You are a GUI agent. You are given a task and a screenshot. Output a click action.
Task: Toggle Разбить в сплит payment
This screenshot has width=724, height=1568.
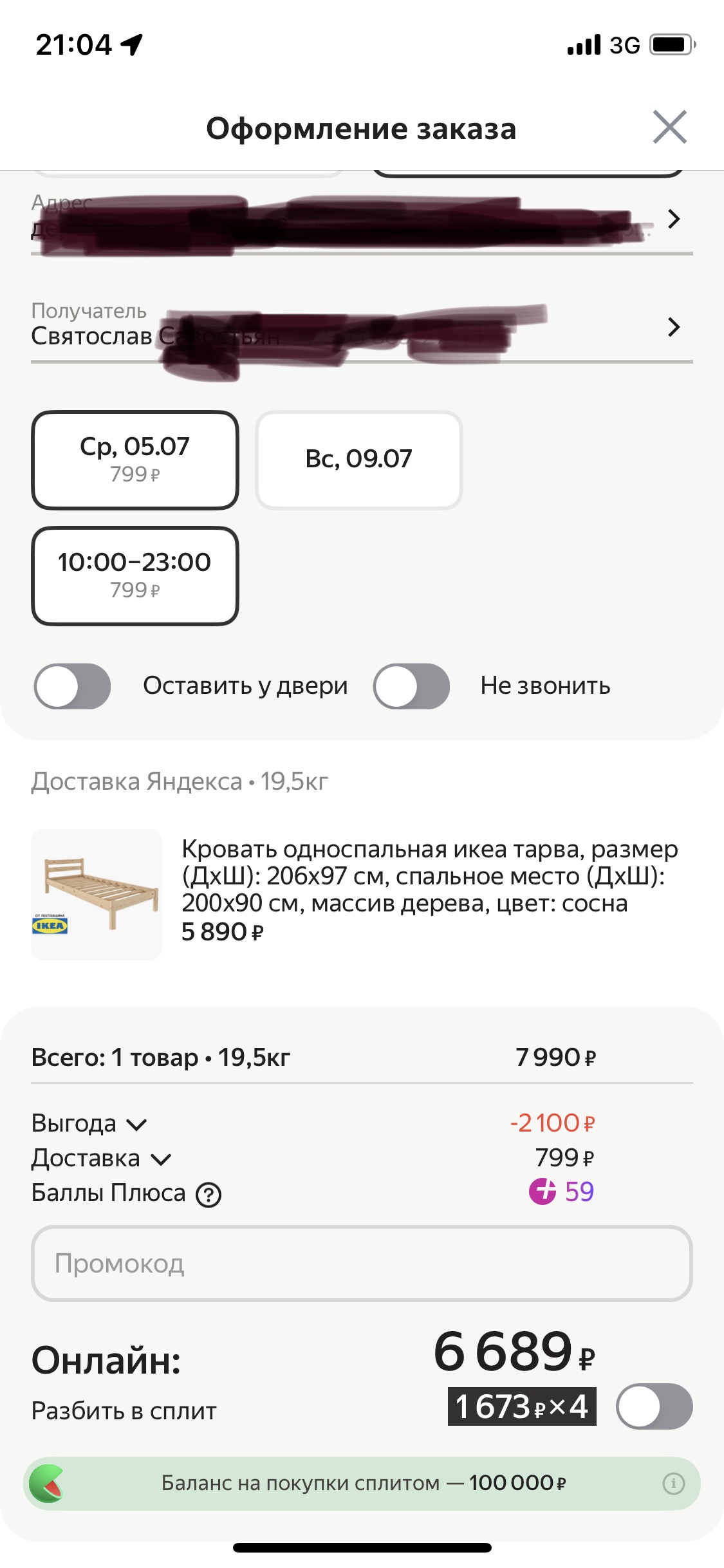coord(654,1406)
